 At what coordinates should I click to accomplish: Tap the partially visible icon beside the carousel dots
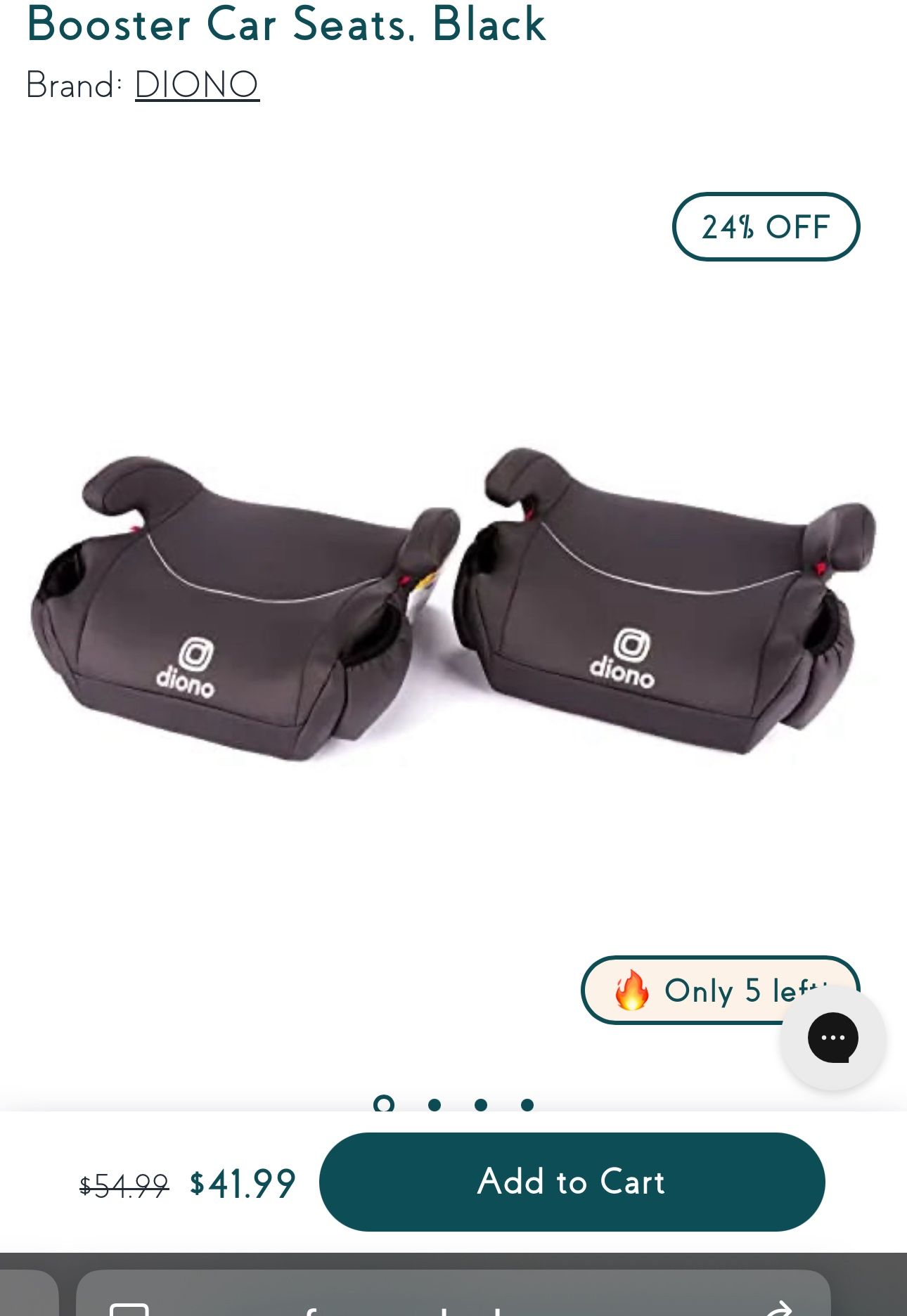(x=383, y=1104)
